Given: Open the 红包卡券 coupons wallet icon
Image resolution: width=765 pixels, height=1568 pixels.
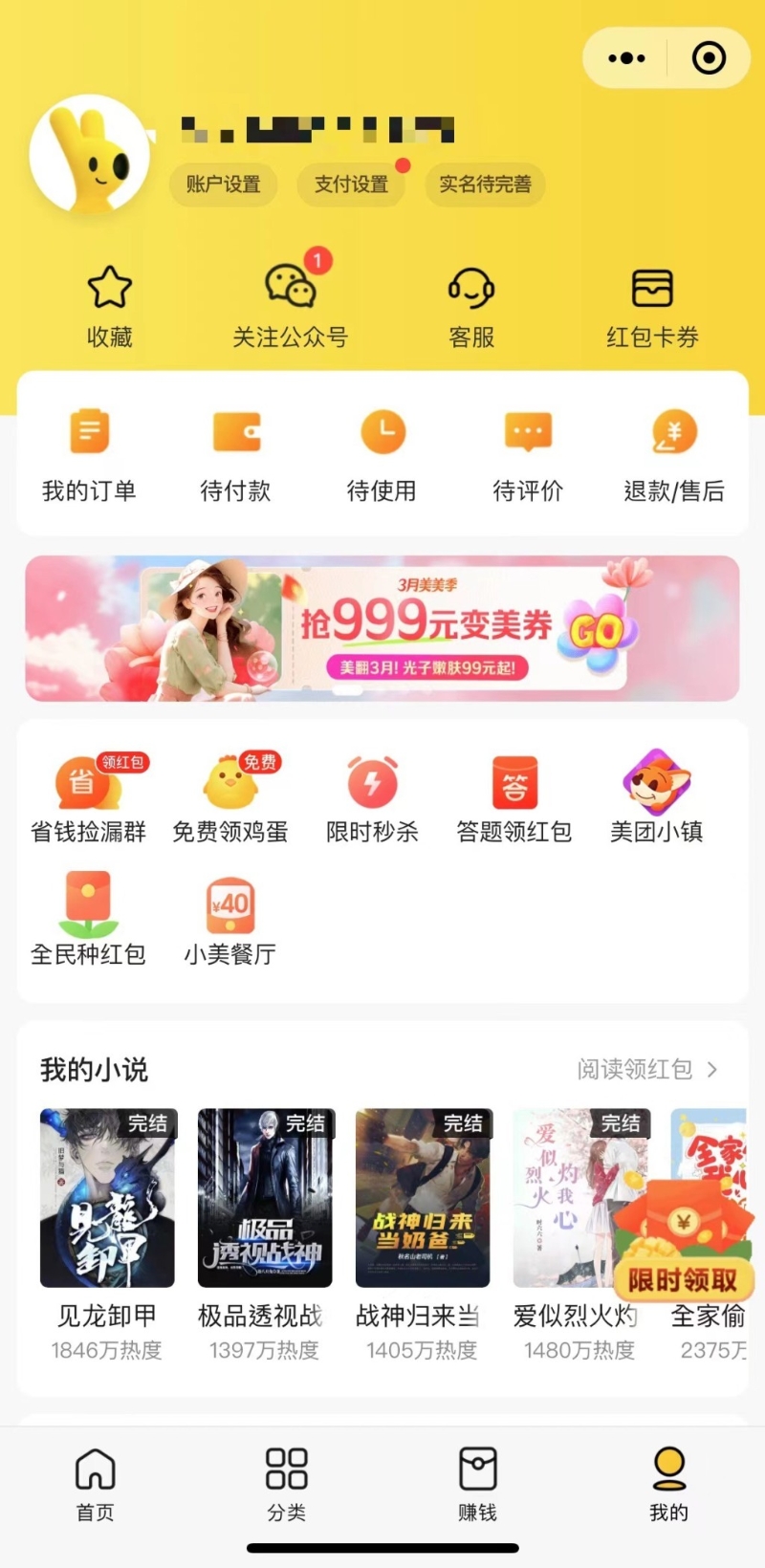Looking at the screenshot, I should click(652, 287).
